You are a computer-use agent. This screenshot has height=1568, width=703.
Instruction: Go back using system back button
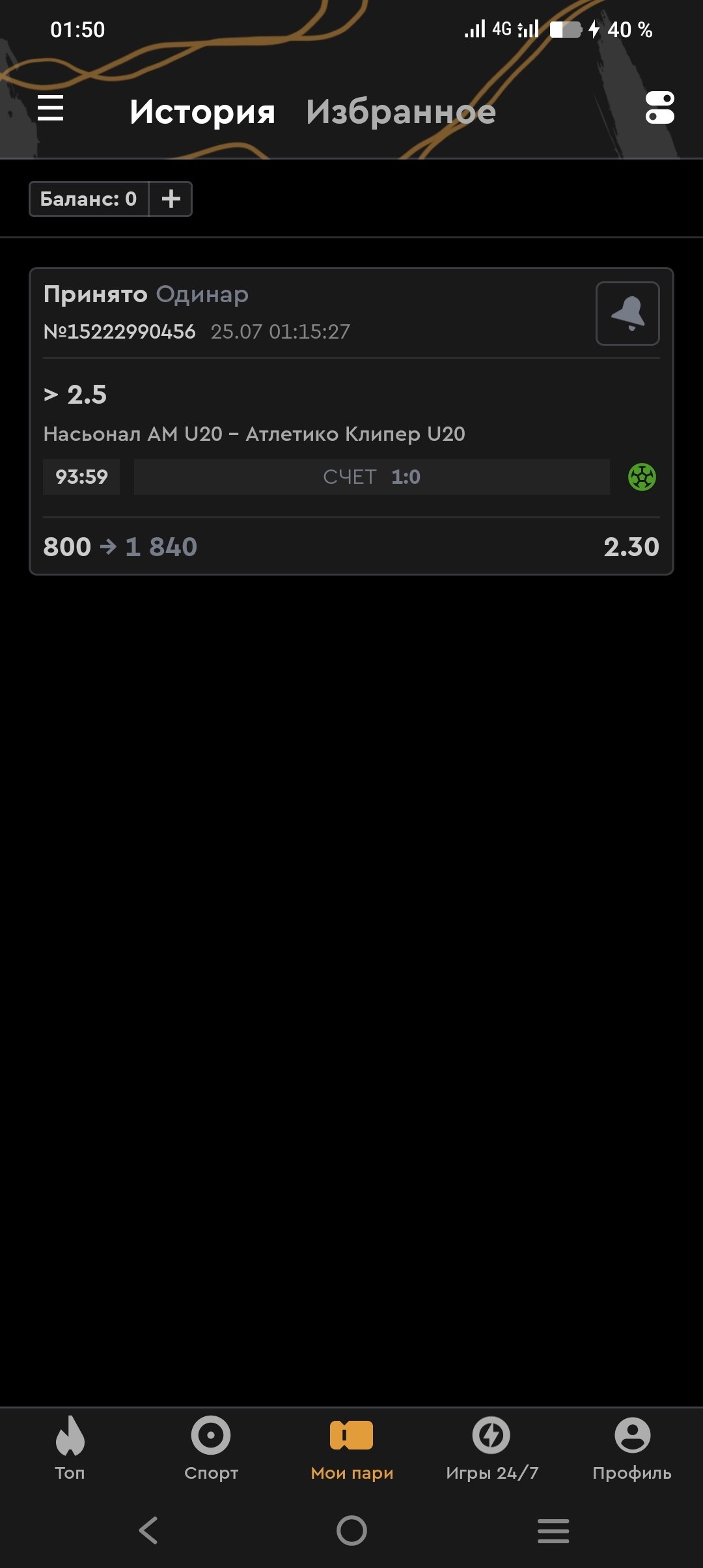click(149, 1530)
